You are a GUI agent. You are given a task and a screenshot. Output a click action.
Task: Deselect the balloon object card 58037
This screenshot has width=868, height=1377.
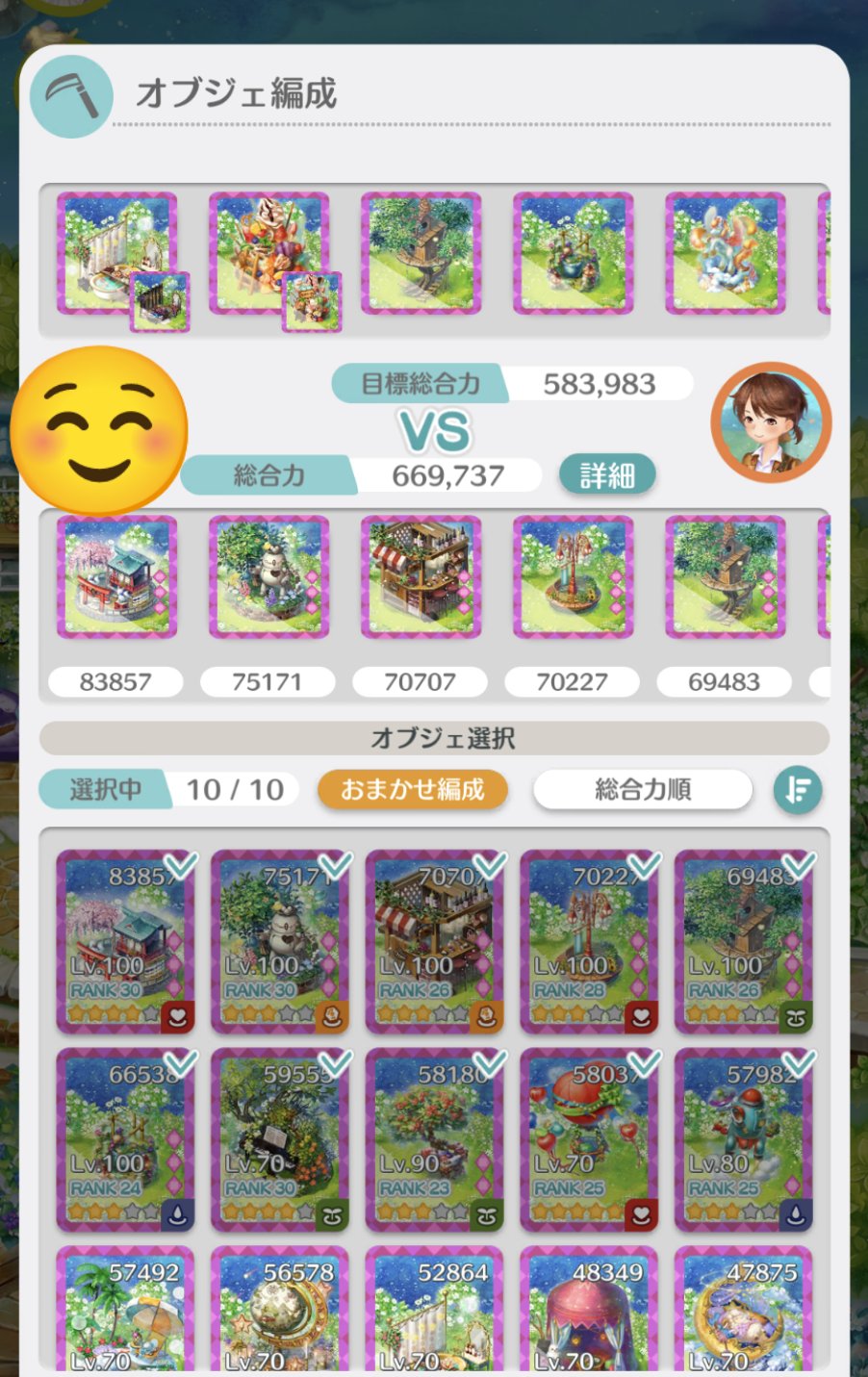[x=589, y=1140]
